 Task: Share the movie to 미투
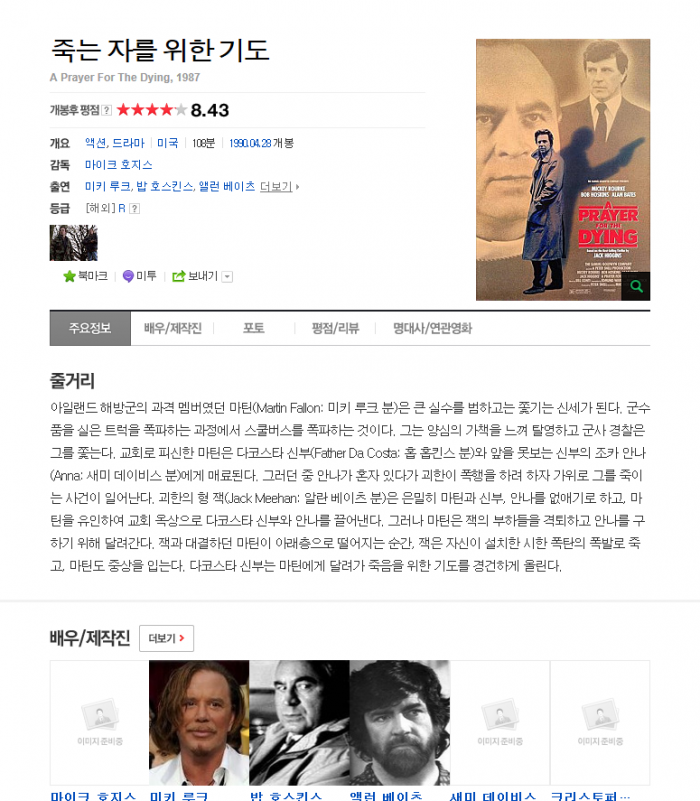139,276
